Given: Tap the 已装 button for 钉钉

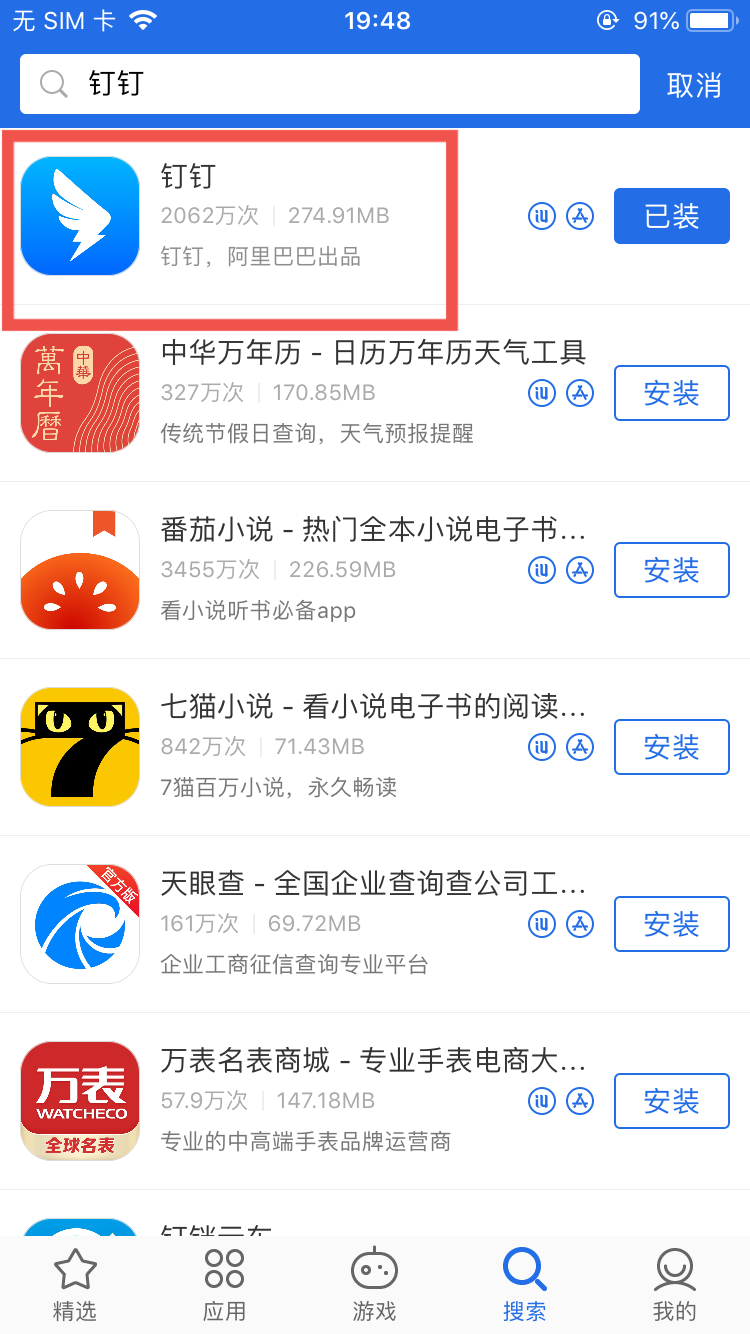Looking at the screenshot, I should pos(671,216).
